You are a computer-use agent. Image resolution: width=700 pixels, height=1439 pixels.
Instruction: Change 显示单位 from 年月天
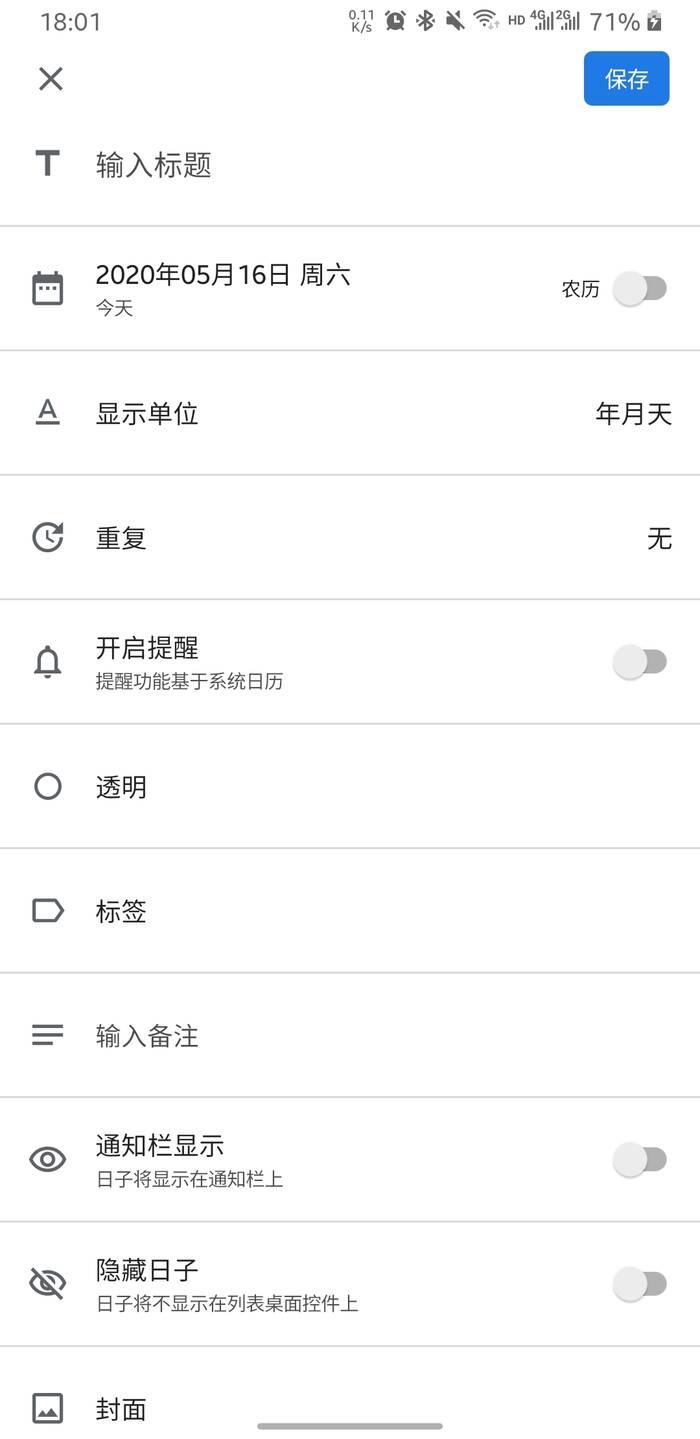pyautogui.click(x=350, y=413)
